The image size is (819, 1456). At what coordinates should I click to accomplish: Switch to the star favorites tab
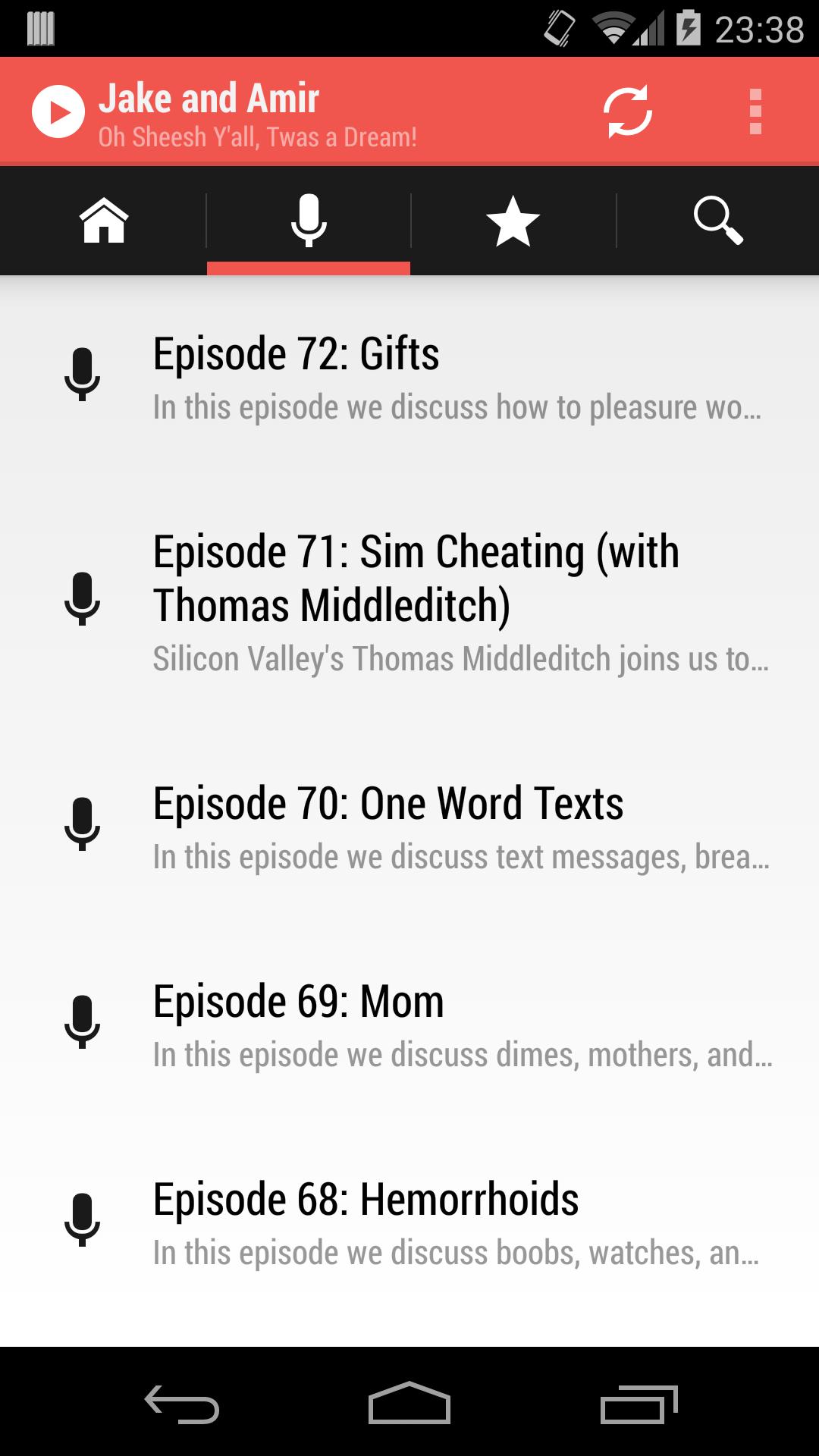coord(513,221)
